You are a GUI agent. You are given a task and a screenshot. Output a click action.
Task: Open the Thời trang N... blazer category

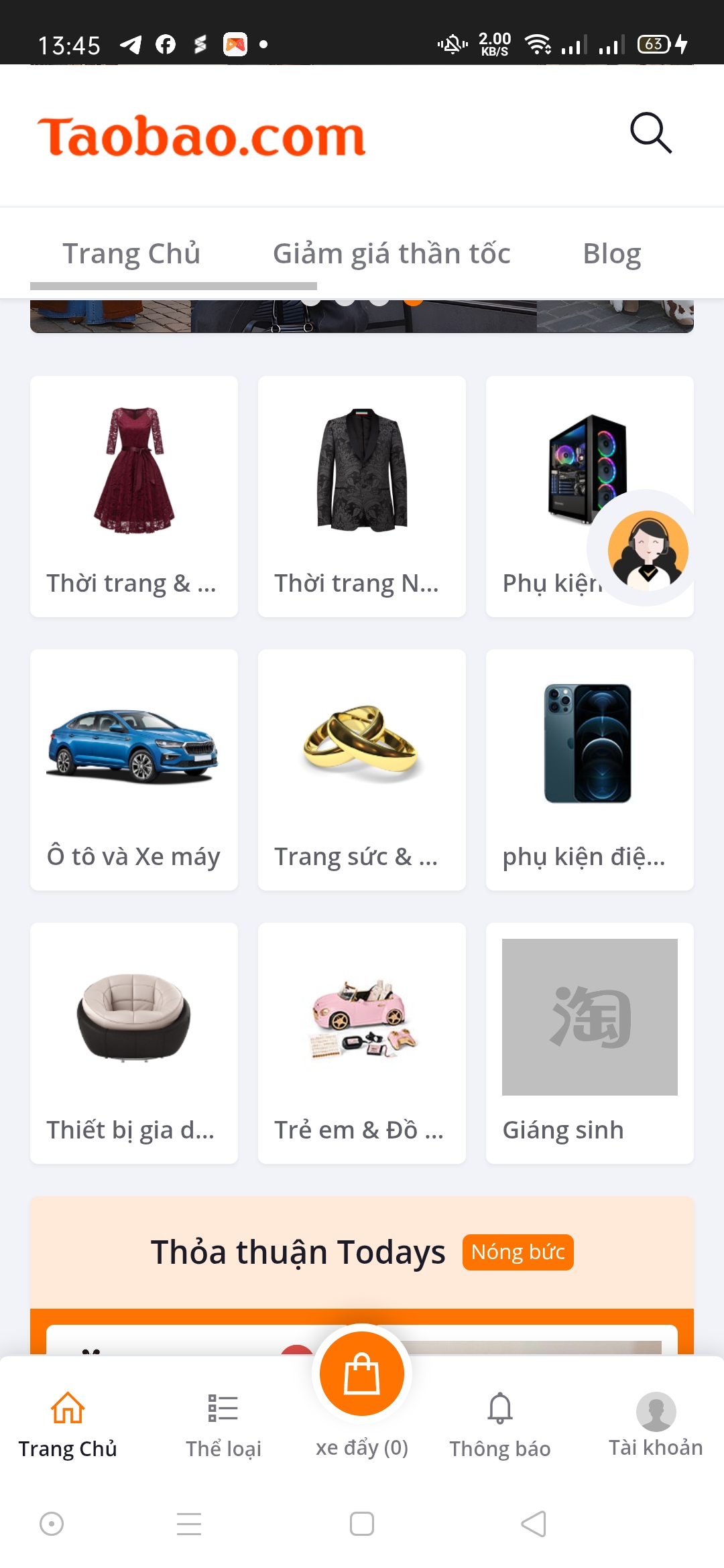tap(362, 496)
